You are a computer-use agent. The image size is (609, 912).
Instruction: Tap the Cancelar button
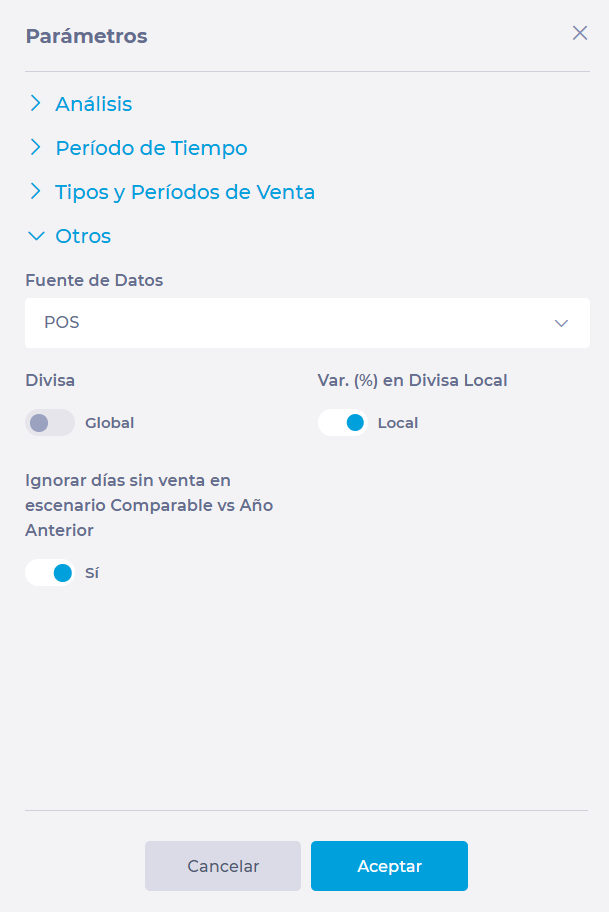[x=223, y=866]
